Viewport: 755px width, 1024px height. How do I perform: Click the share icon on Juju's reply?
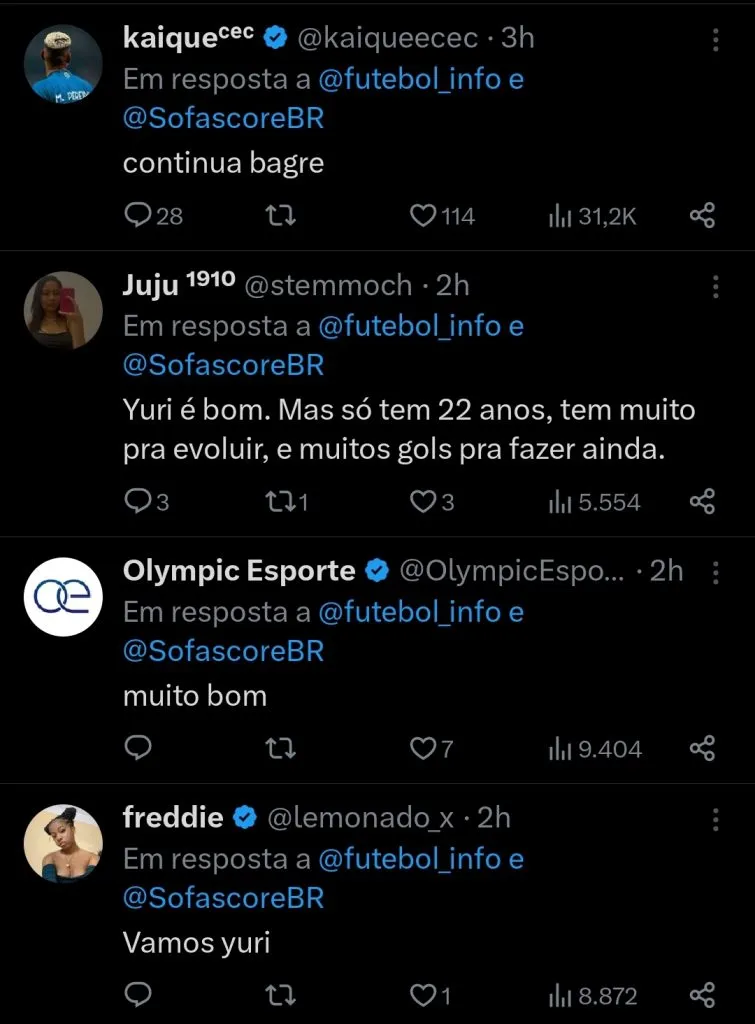point(700,502)
